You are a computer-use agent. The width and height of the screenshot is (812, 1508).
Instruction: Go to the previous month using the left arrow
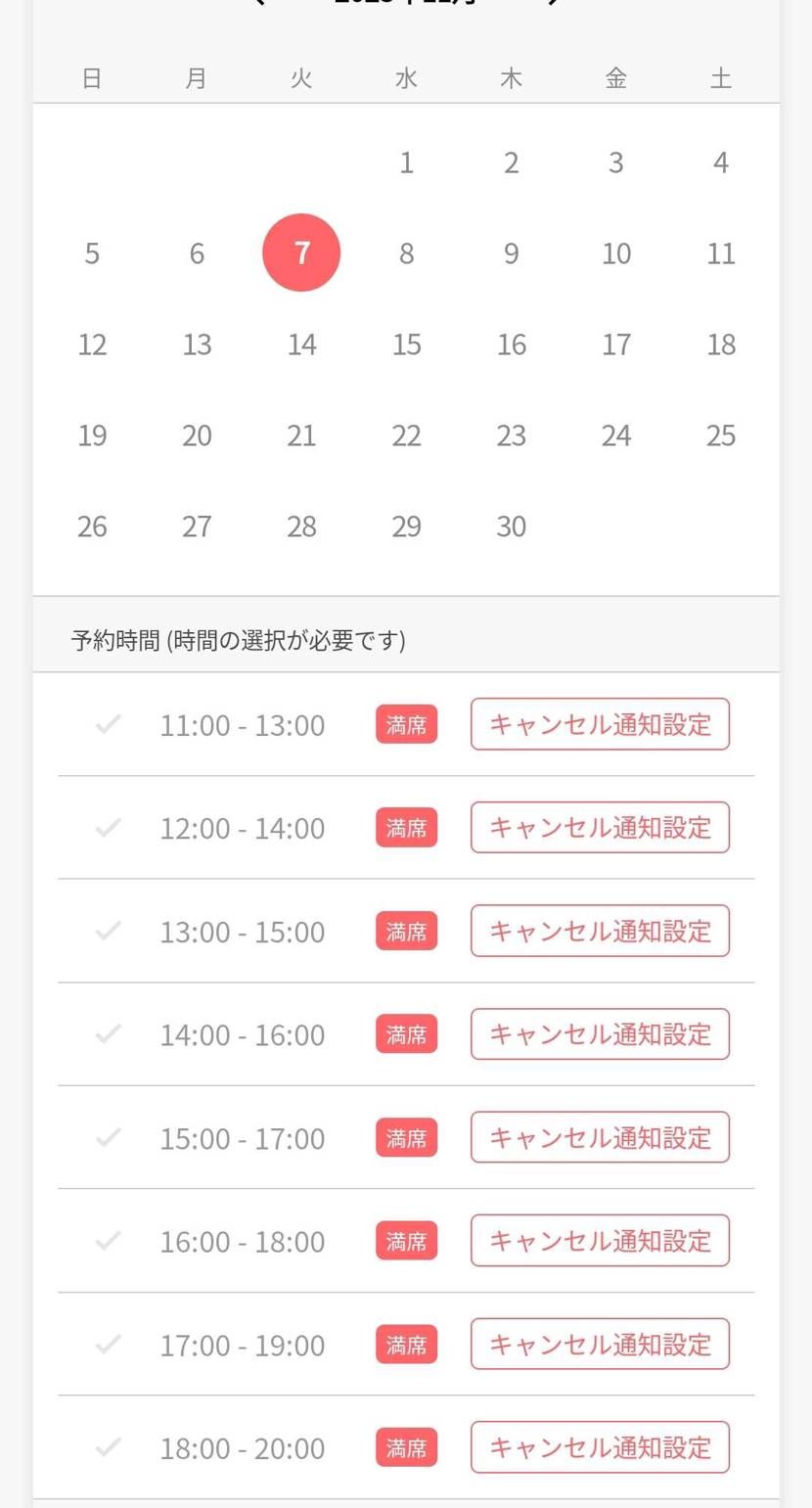point(259,5)
